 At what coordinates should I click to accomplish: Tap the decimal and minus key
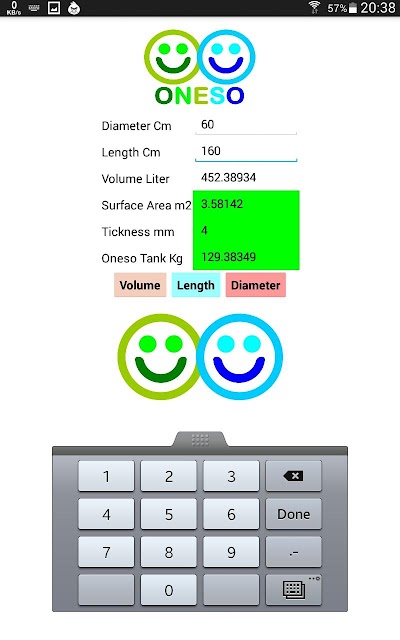pyautogui.click(x=293, y=552)
